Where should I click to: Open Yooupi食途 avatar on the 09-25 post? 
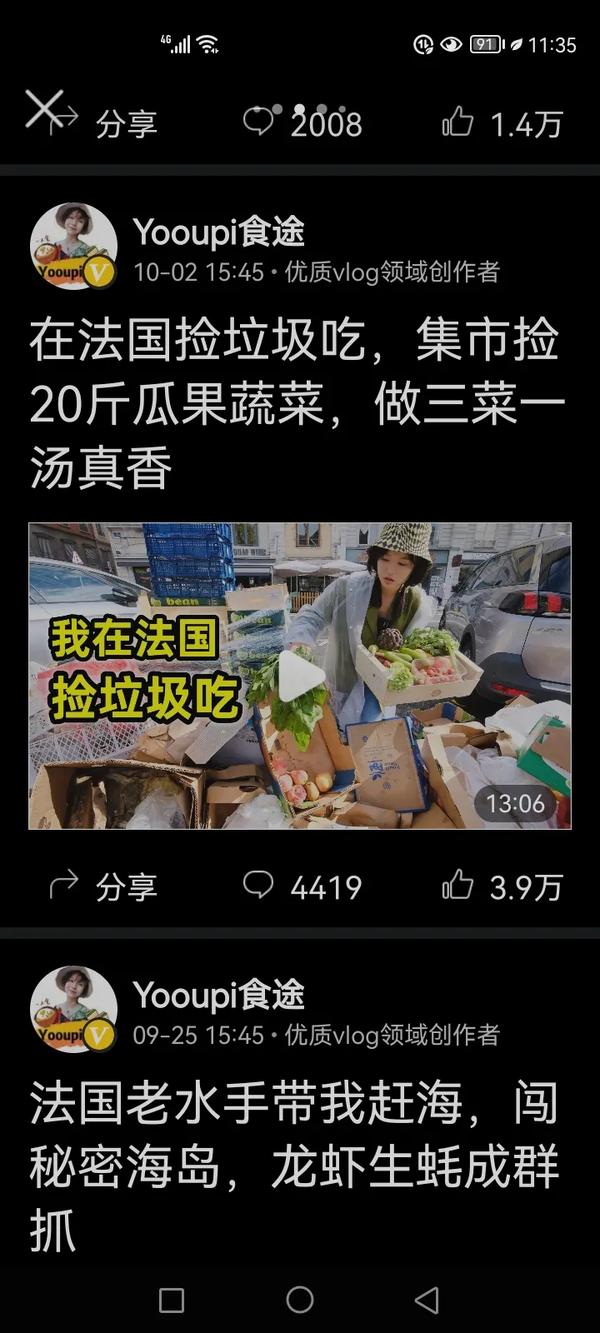pos(73,1009)
